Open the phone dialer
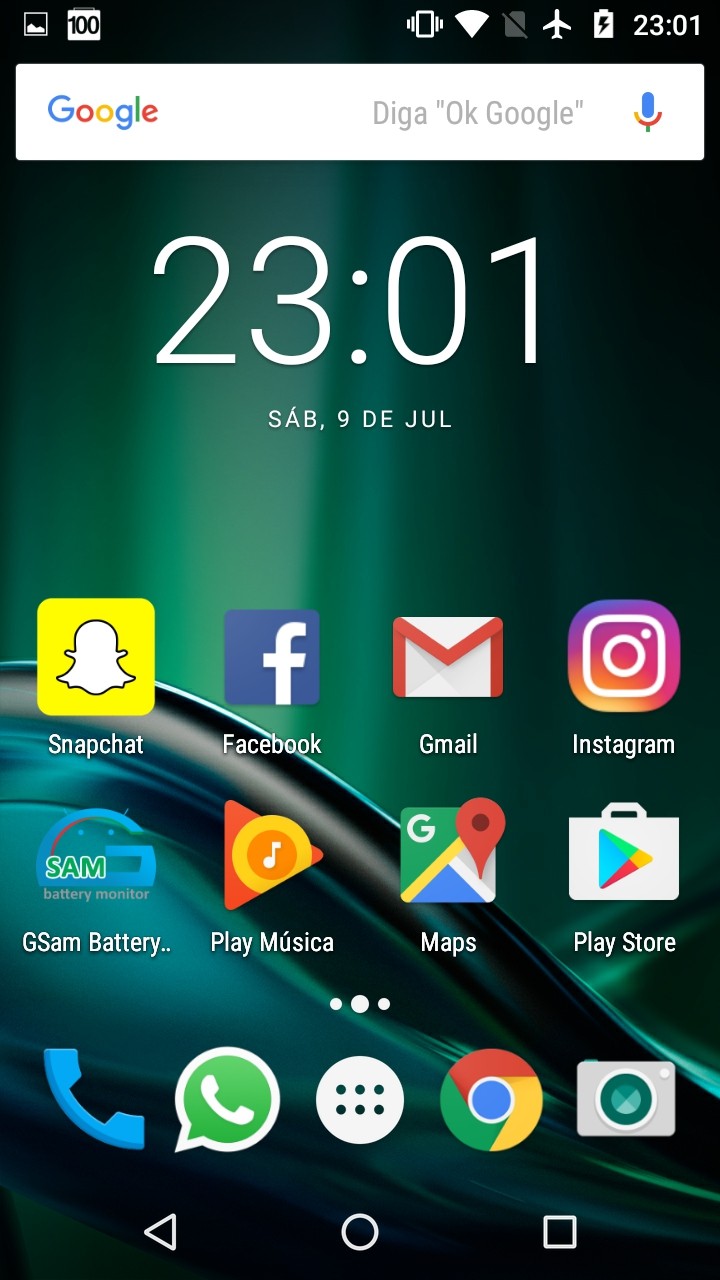720x1280 pixels. click(x=94, y=1099)
